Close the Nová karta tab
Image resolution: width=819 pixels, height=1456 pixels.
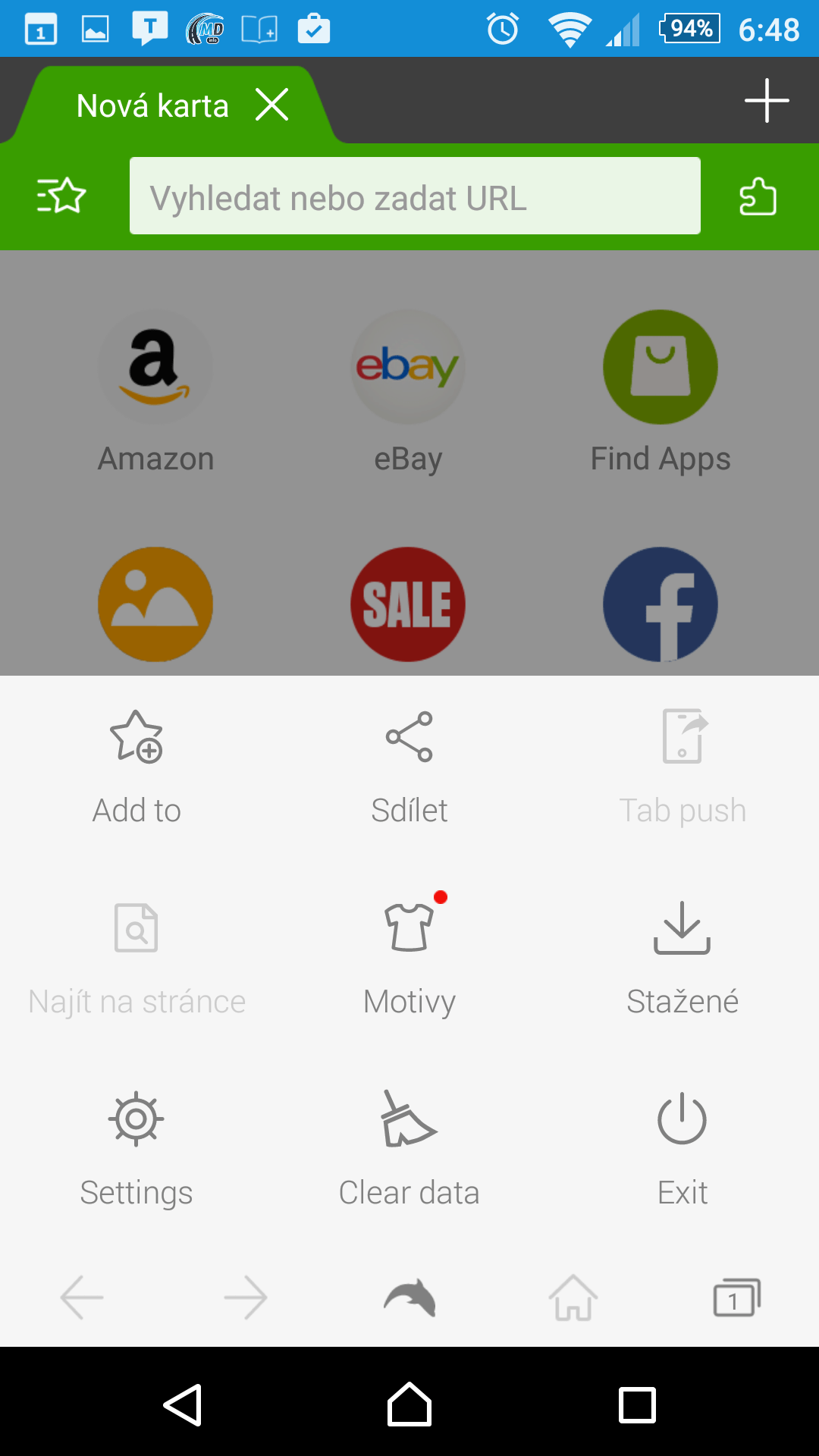(272, 105)
